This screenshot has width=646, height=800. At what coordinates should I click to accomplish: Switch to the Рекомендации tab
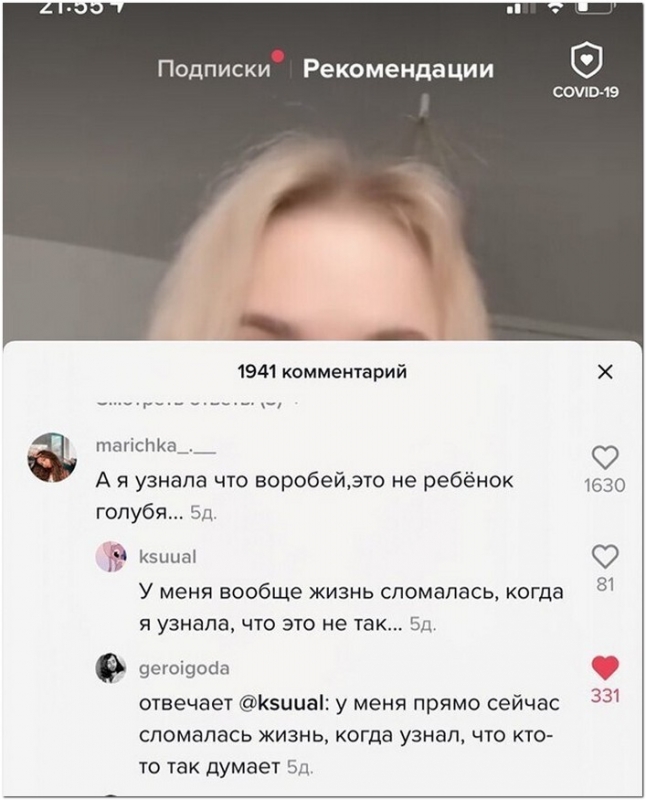(398, 69)
